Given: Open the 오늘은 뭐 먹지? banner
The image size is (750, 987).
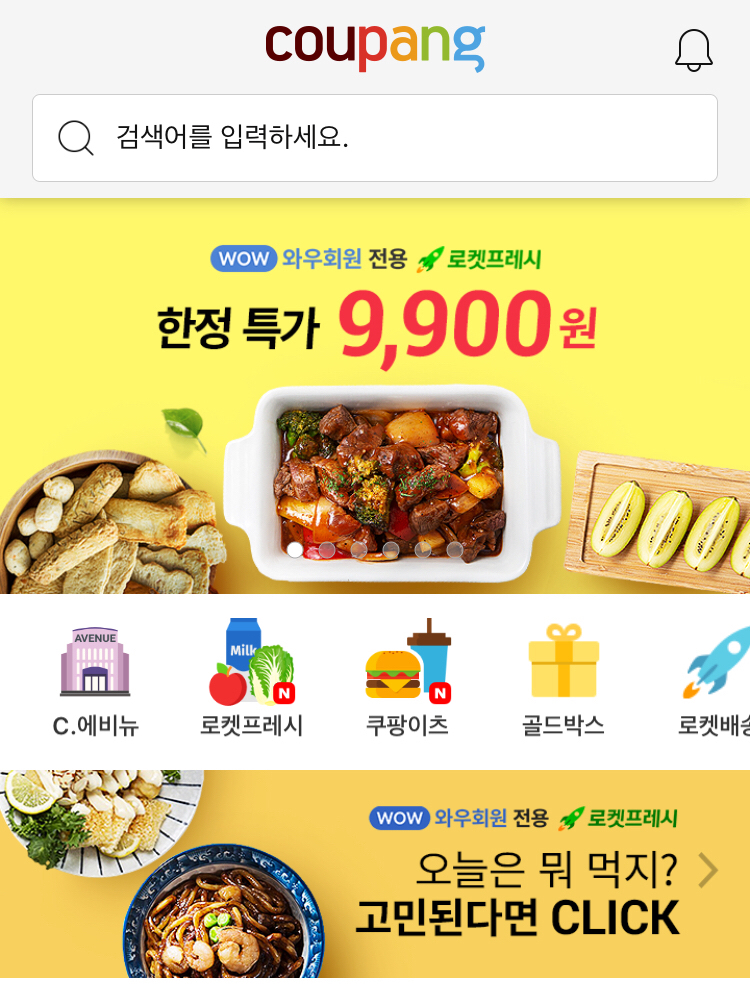Looking at the screenshot, I should click(x=375, y=874).
